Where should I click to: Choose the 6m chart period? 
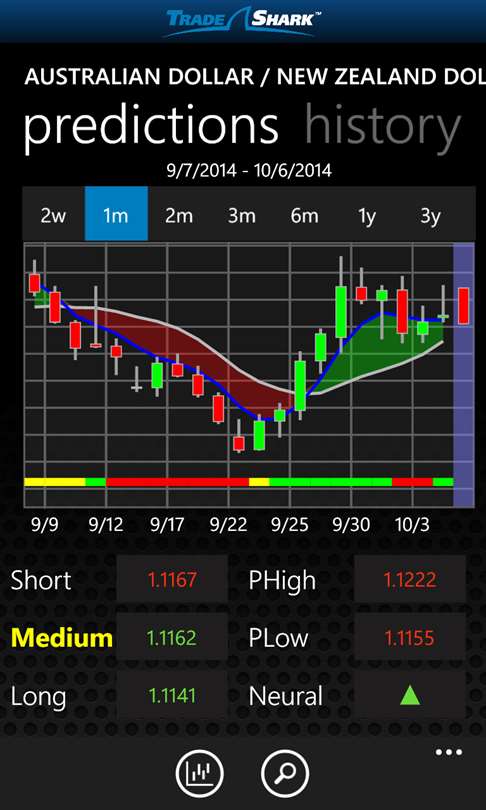tap(305, 214)
